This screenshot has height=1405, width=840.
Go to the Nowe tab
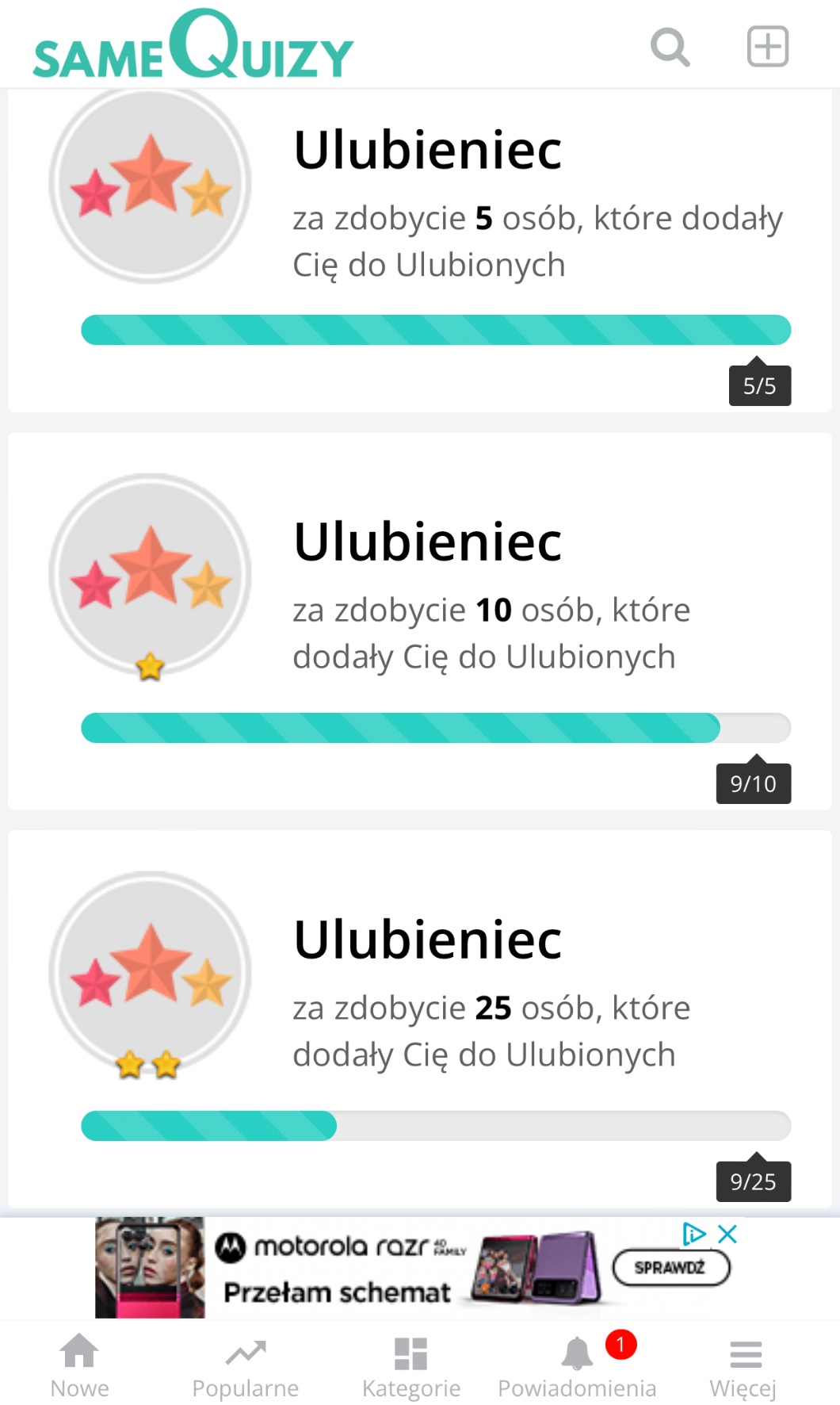79,1365
